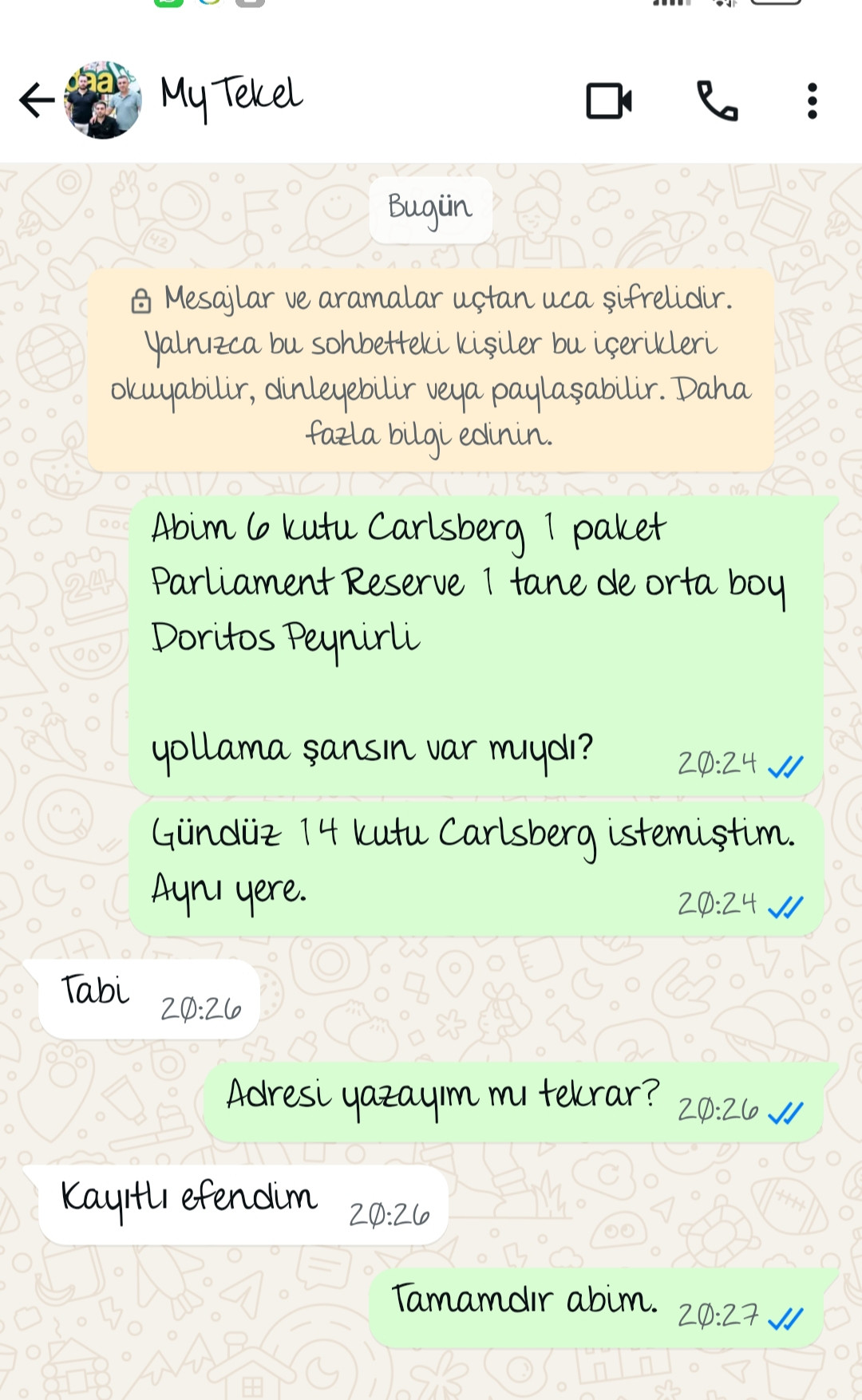Go back to the chat list
The width and height of the screenshot is (862, 1400).
(37, 101)
